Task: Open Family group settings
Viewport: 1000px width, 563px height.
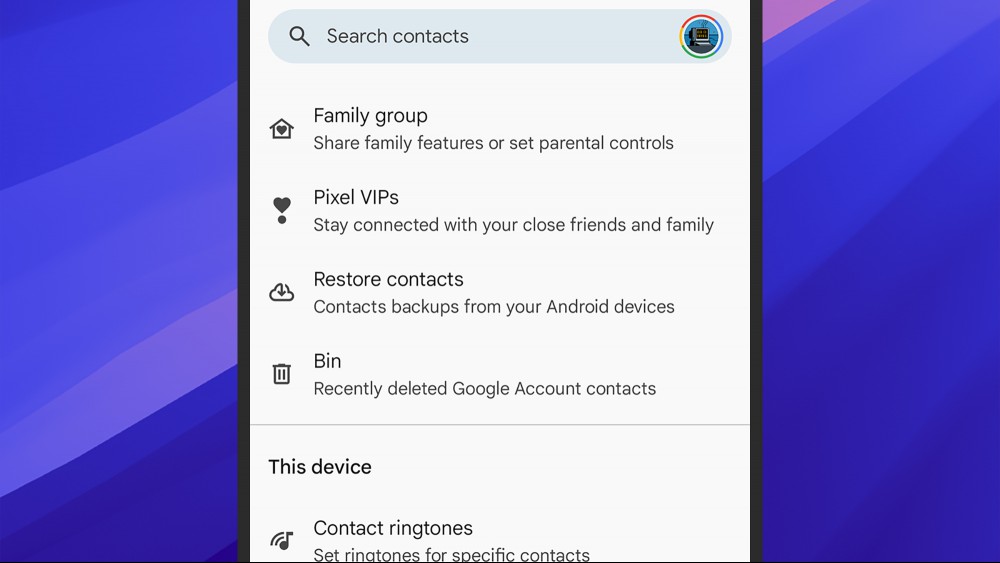Action: 493,129
